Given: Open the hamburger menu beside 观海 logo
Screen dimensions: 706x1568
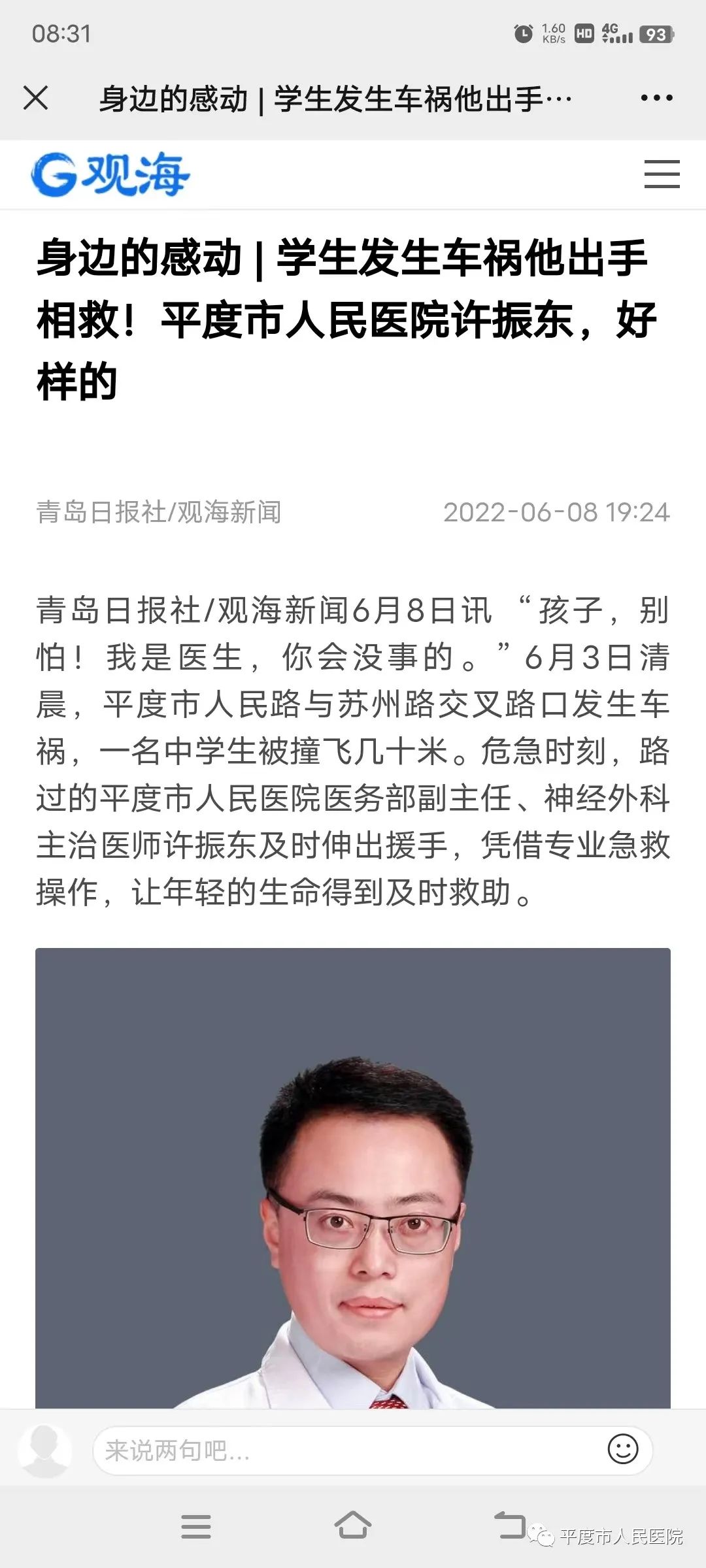Looking at the screenshot, I should pyautogui.click(x=662, y=174).
